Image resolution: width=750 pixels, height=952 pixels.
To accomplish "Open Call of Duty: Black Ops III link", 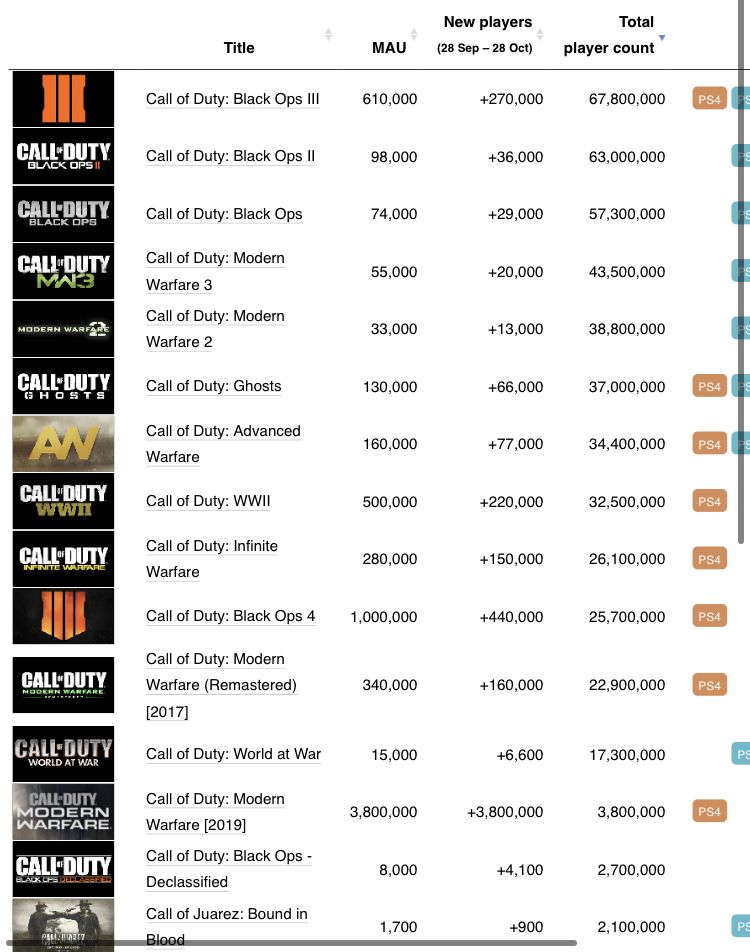I will pos(233,99).
